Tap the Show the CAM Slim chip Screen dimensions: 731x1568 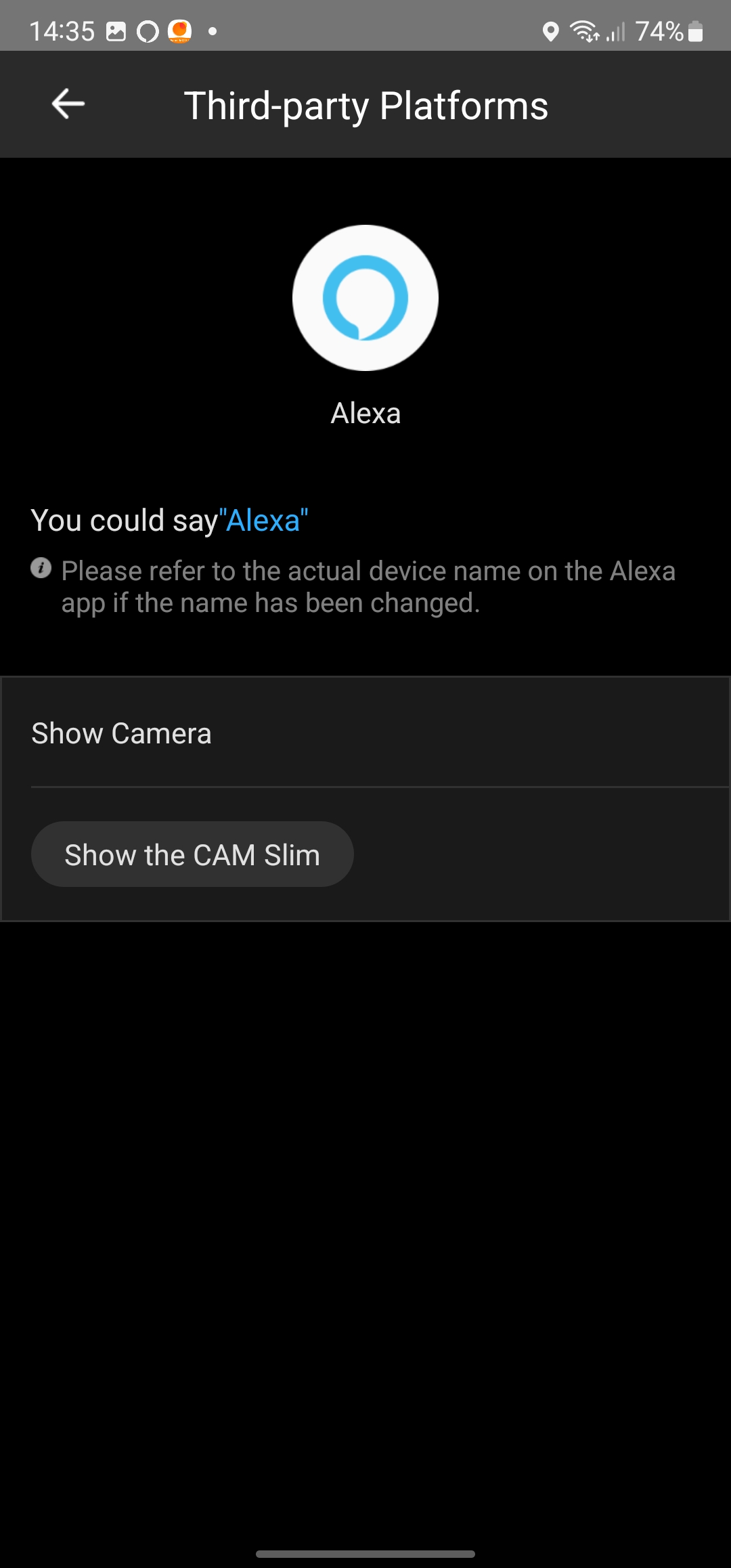pyautogui.click(x=192, y=854)
